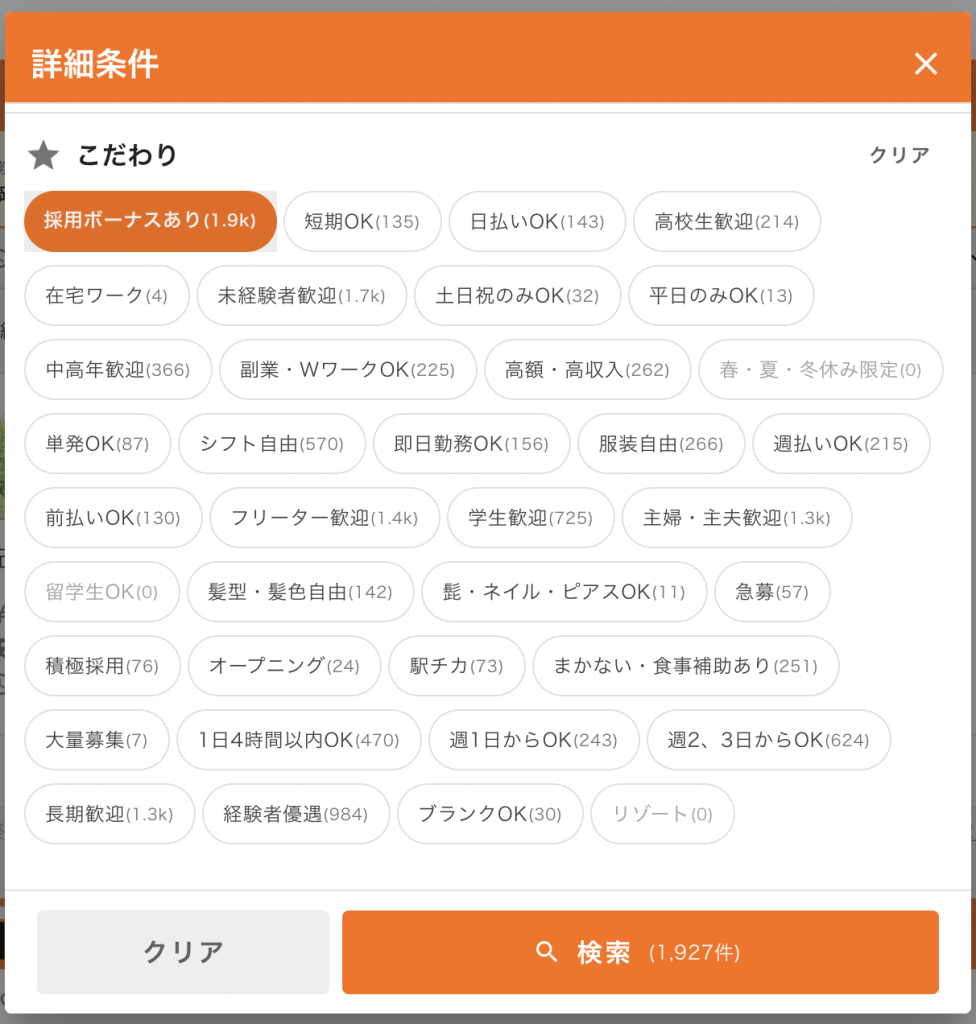Image resolution: width=976 pixels, height=1024 pixels.
Task: Choose 週1日からOK chip
Action: (x=533, y=739)
